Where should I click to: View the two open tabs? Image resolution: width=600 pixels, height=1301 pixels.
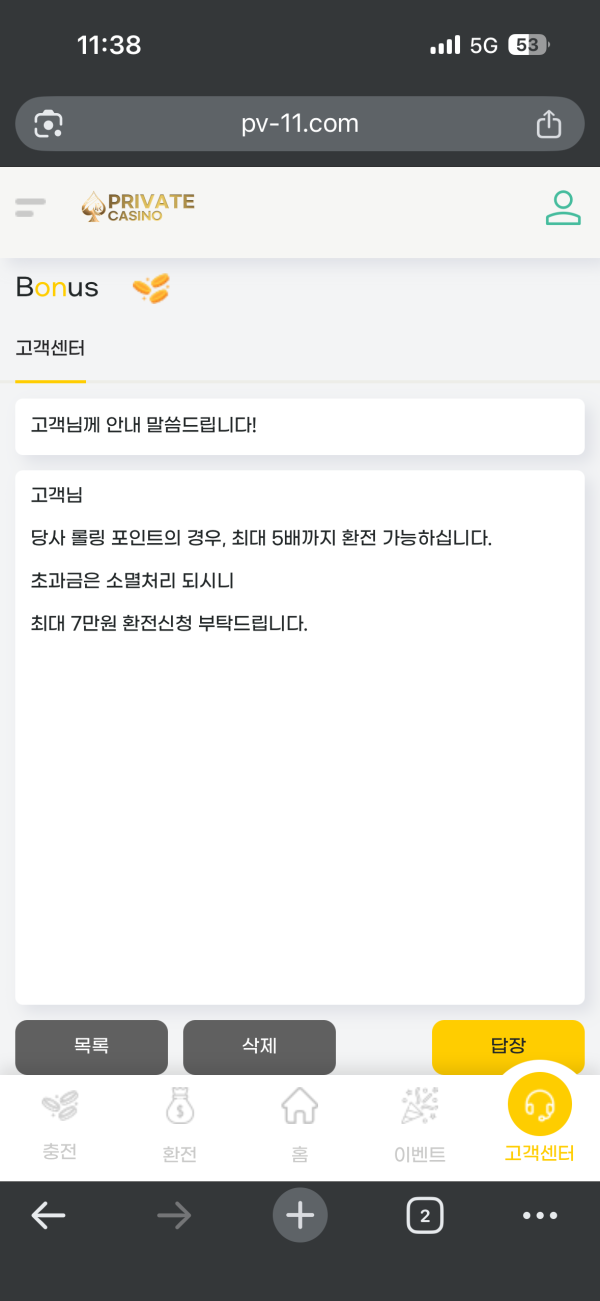[425, 1215]
